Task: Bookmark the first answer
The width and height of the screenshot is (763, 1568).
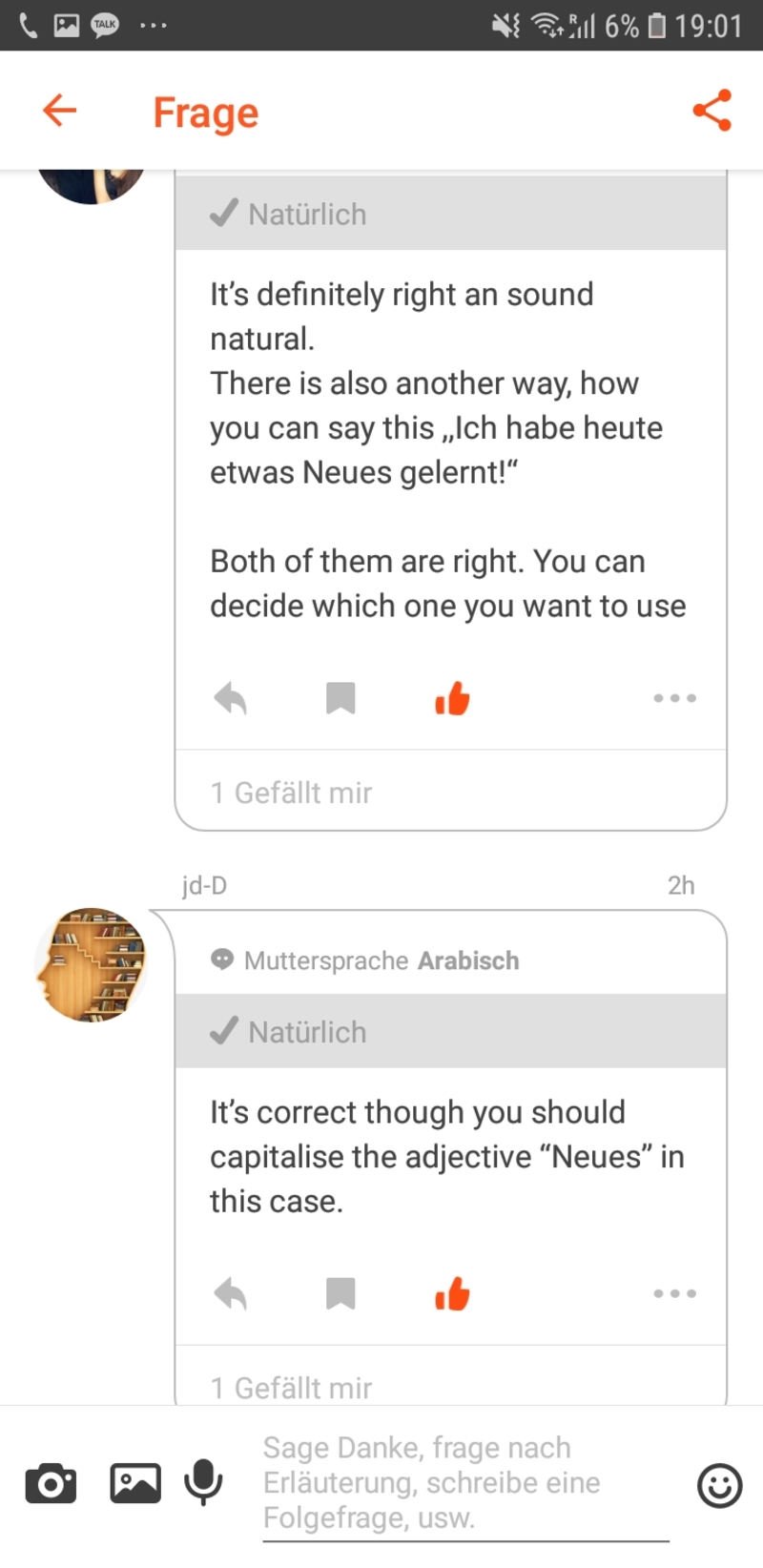Action: (341, 698)
